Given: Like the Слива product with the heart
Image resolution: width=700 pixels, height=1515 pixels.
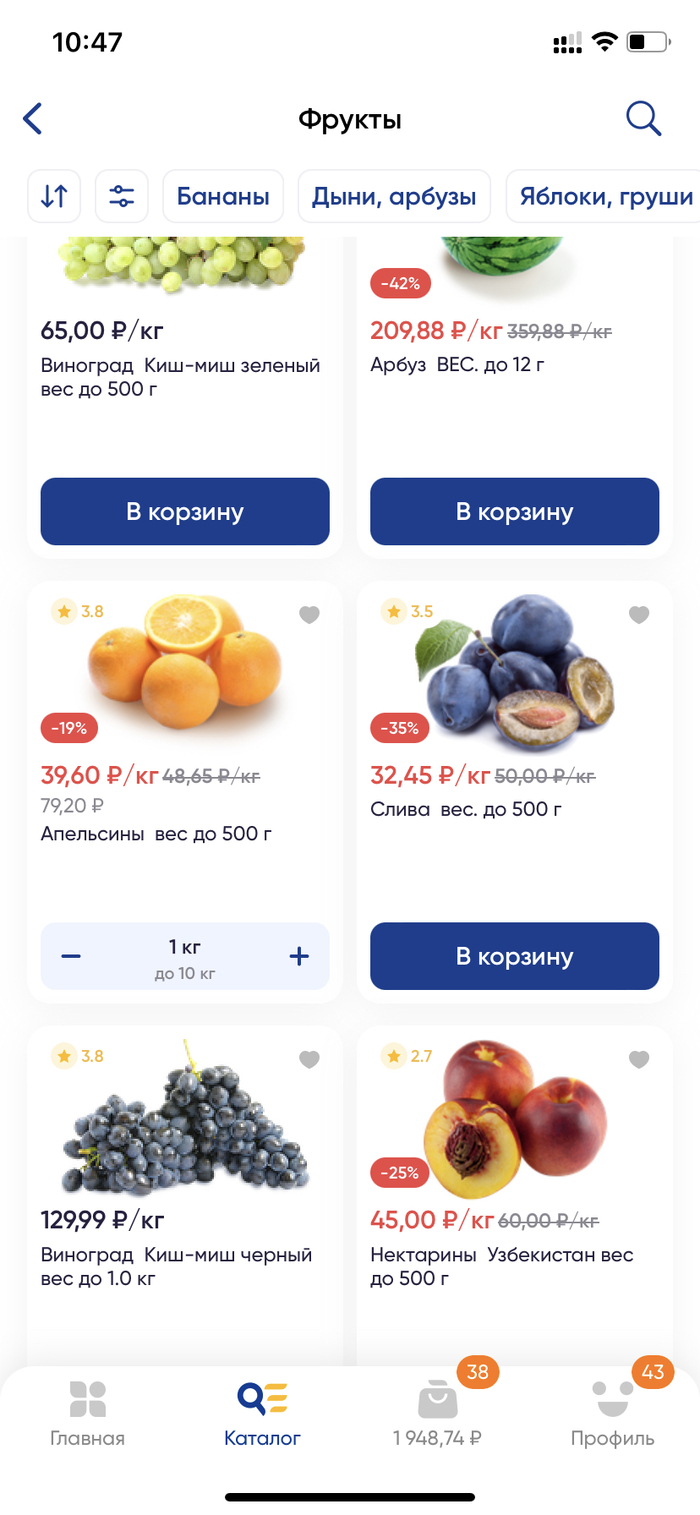Looking at the screenshot, I should coord(639,615).
